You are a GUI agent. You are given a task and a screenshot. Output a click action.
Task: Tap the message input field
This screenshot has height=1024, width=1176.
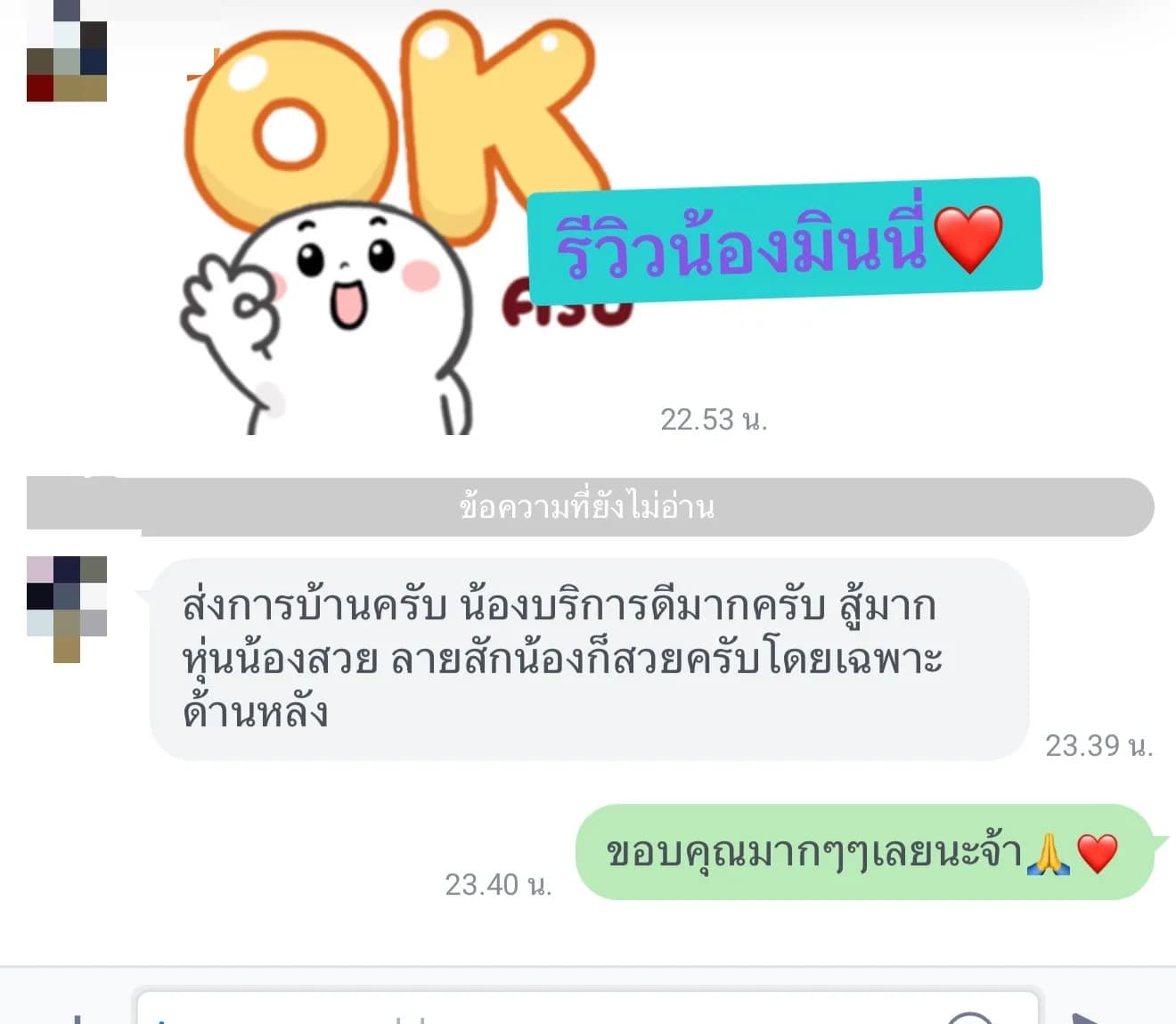click(x=588, y=1007)
